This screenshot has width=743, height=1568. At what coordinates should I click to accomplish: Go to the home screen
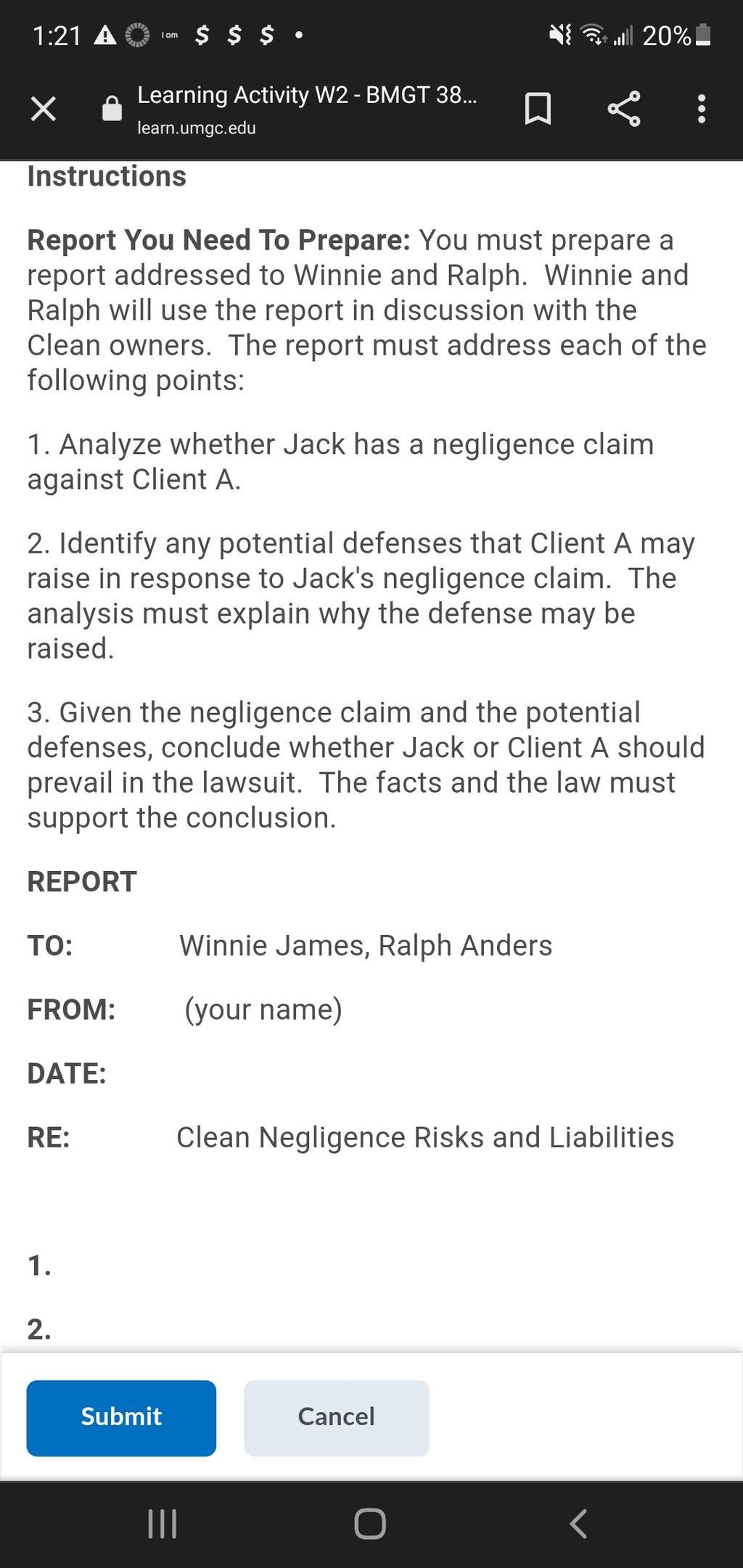point(370,1524)
